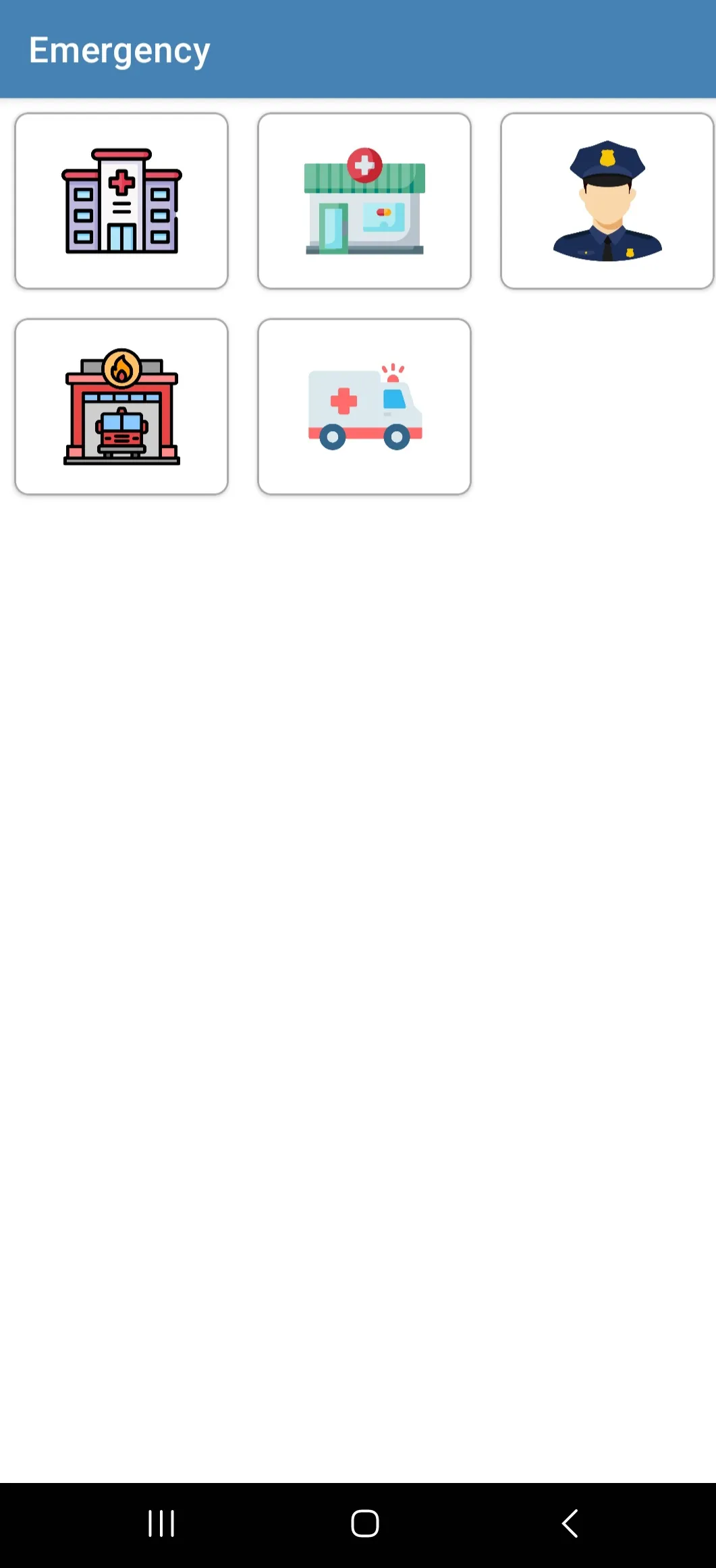Select the pharmacy card
The height and width of the screenshot is (1568, 716).
coord(364,201)
